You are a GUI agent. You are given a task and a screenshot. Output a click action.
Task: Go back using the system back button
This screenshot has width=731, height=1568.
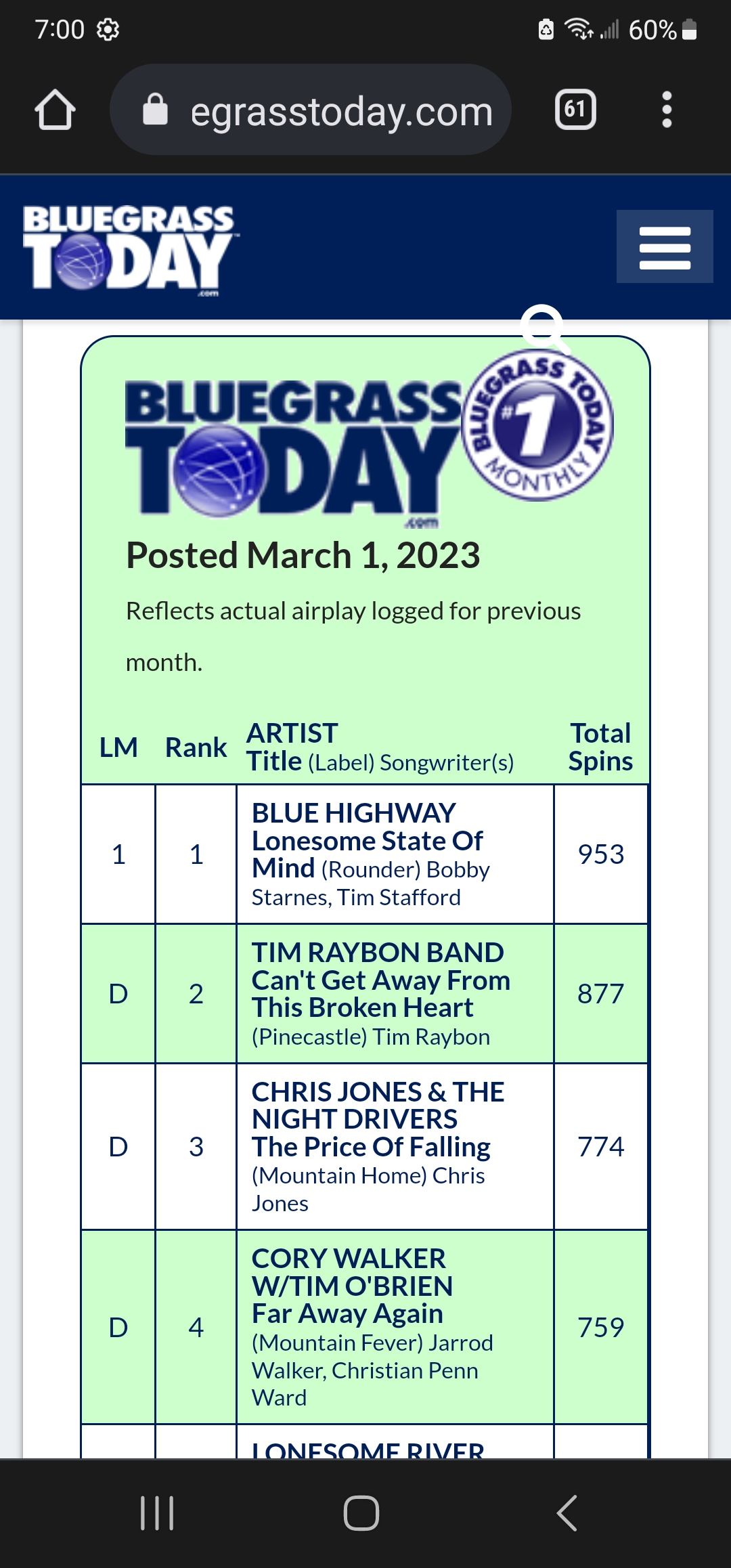(567, 1512)
